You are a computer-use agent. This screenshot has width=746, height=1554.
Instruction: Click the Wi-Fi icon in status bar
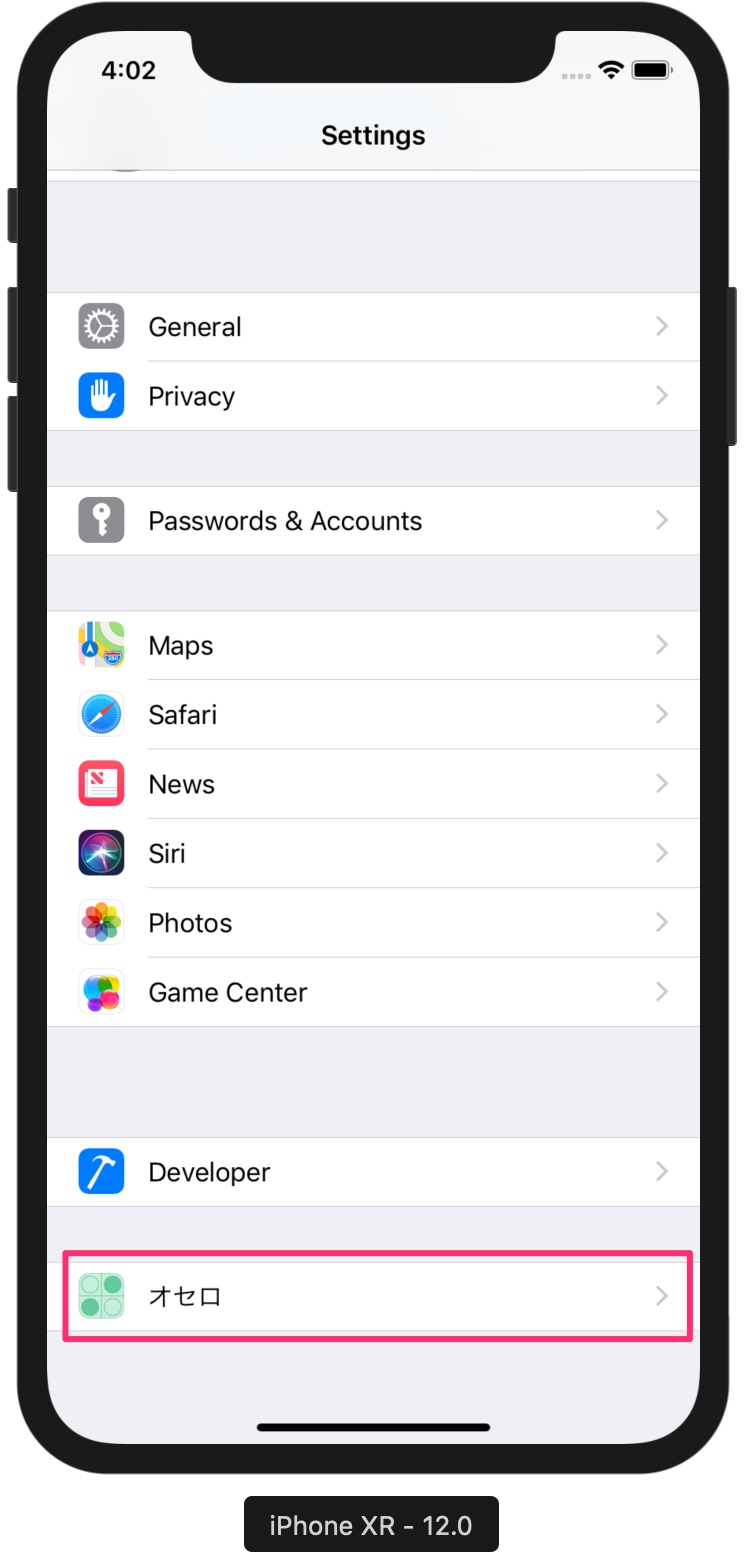pos(612,70)
